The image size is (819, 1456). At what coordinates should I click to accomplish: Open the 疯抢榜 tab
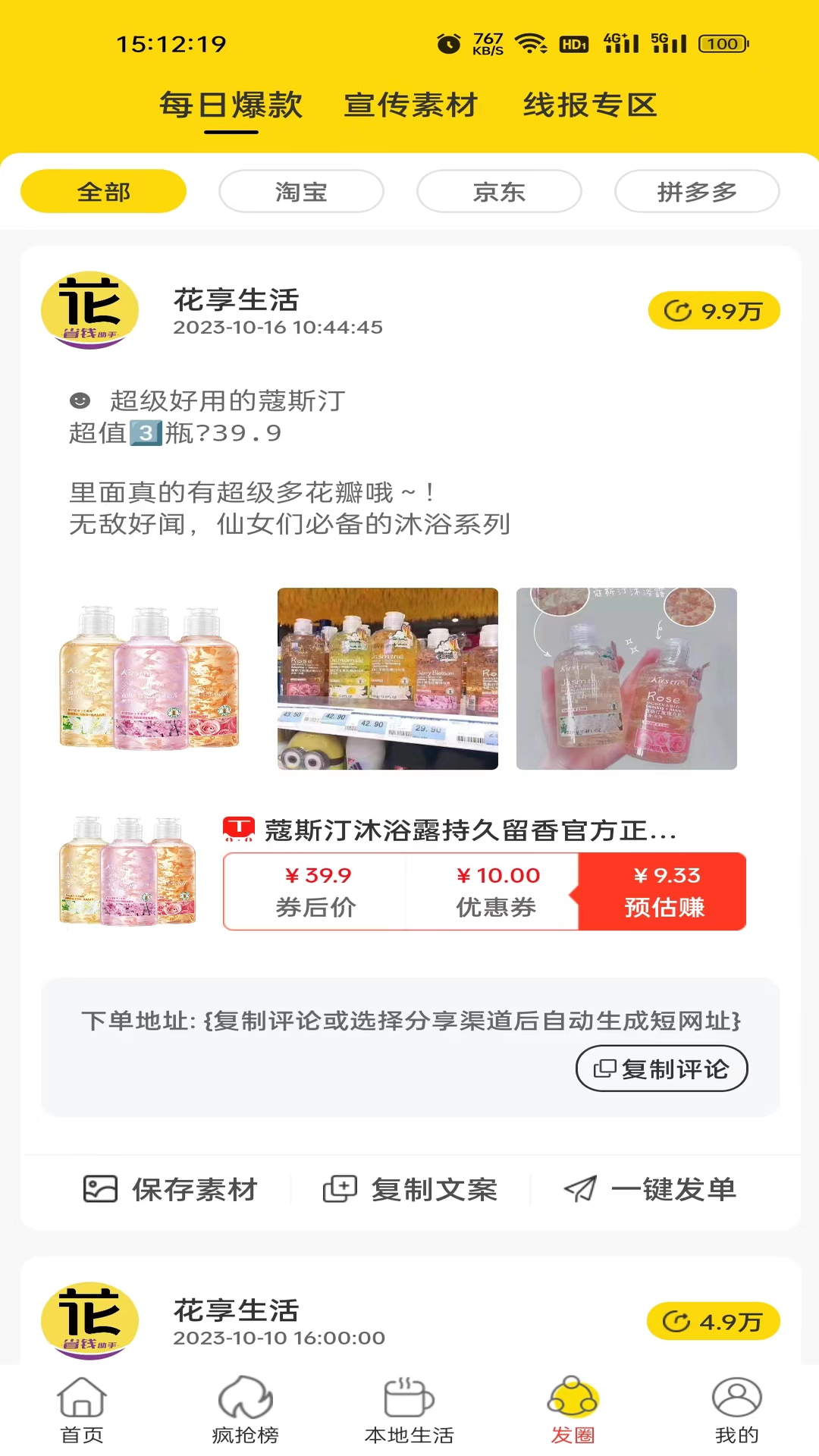[x=246, y=1410]
